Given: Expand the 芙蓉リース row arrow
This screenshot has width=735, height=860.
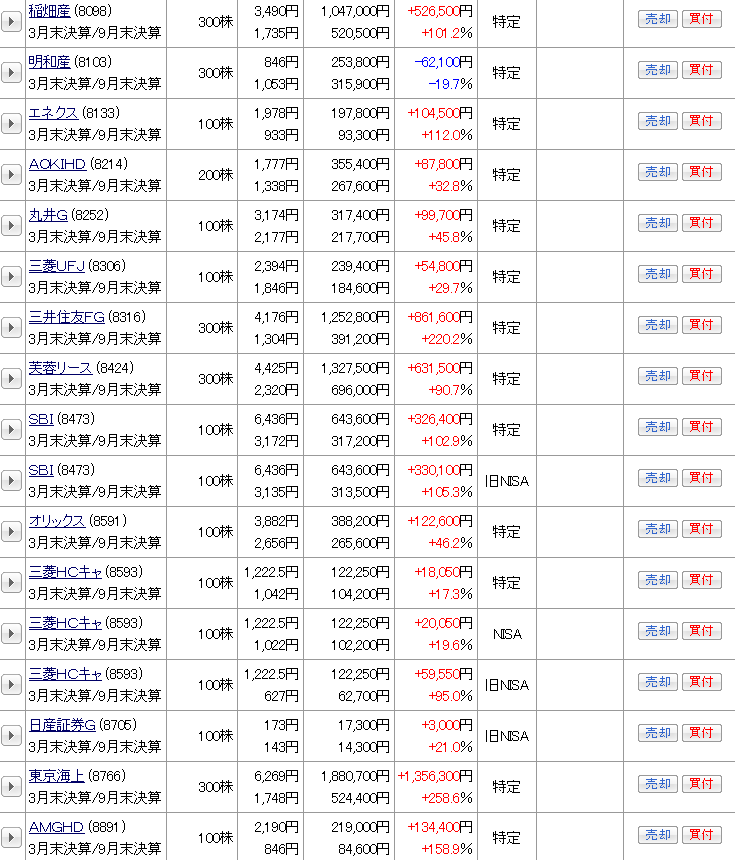Looking at the screenshot, I should [x=11, y=379].
